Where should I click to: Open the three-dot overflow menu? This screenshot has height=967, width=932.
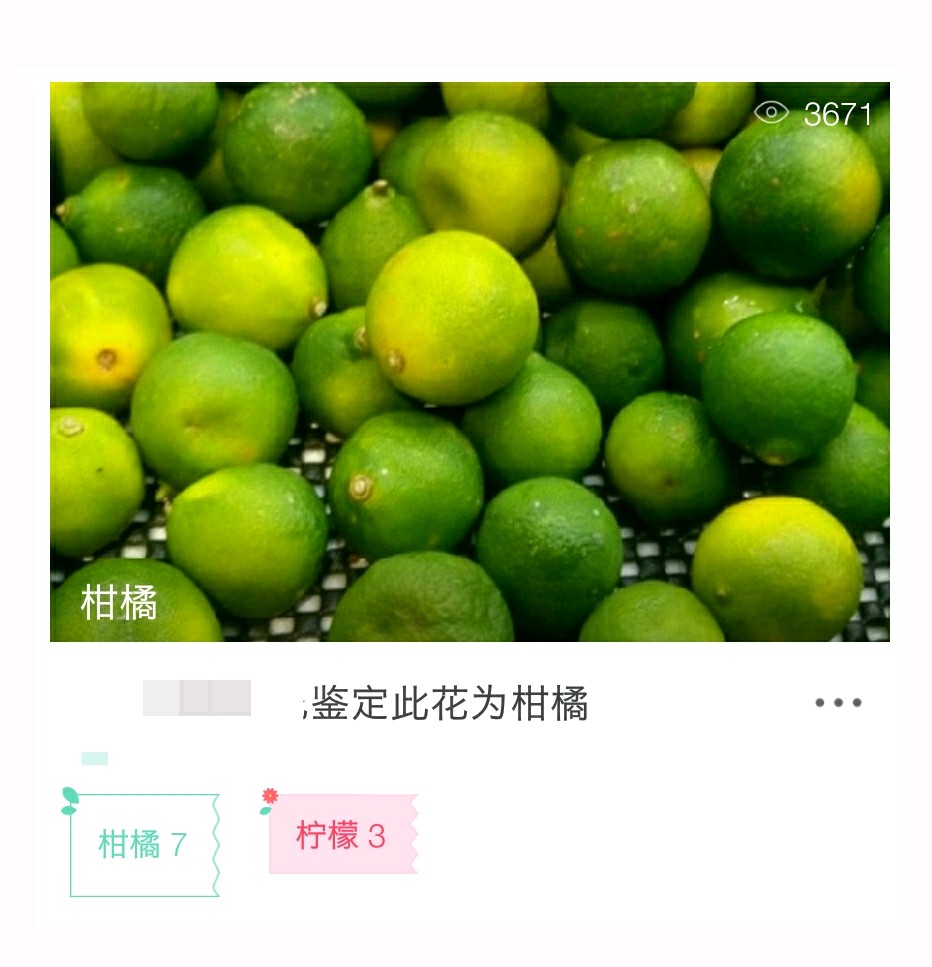tap(837, 702)
